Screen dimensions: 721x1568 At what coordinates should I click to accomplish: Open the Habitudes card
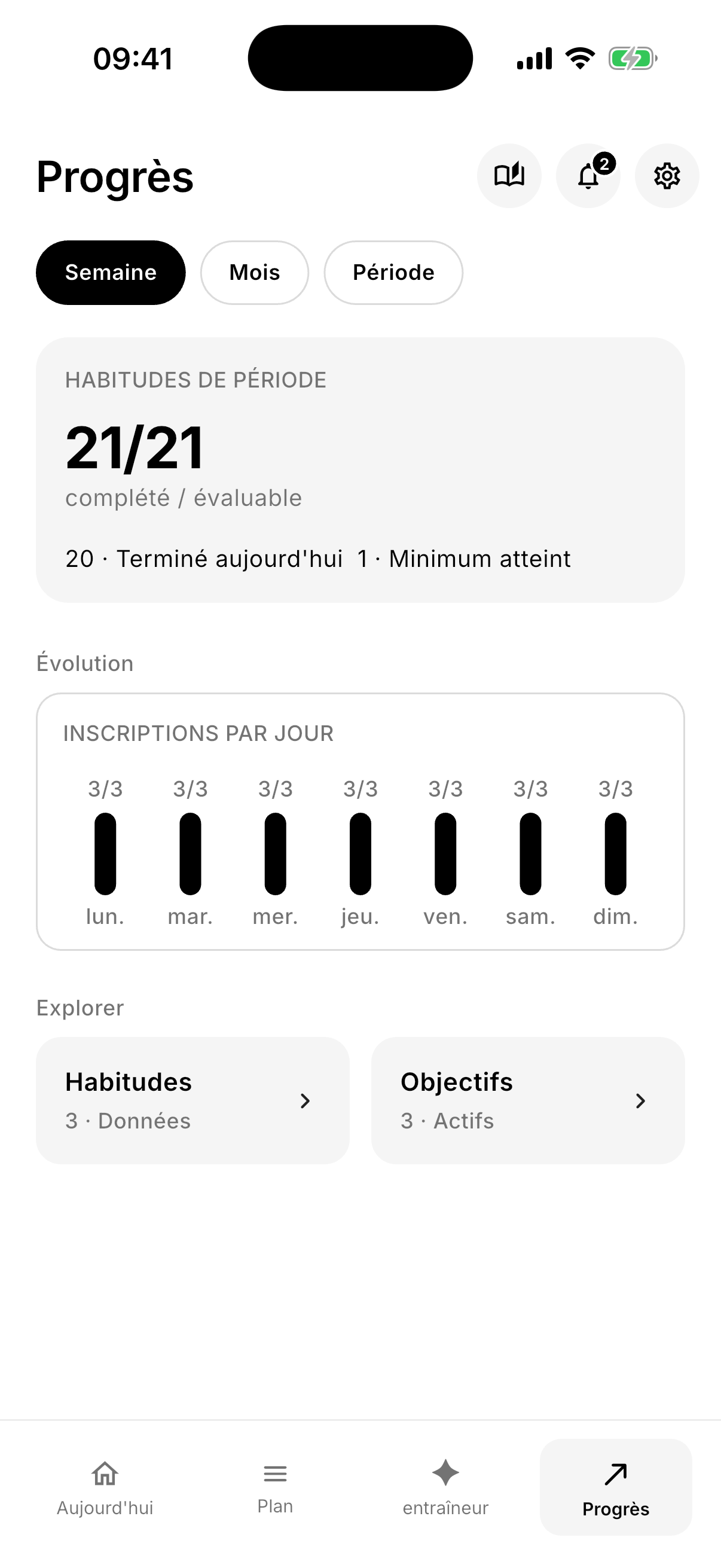coord(193,1100)
